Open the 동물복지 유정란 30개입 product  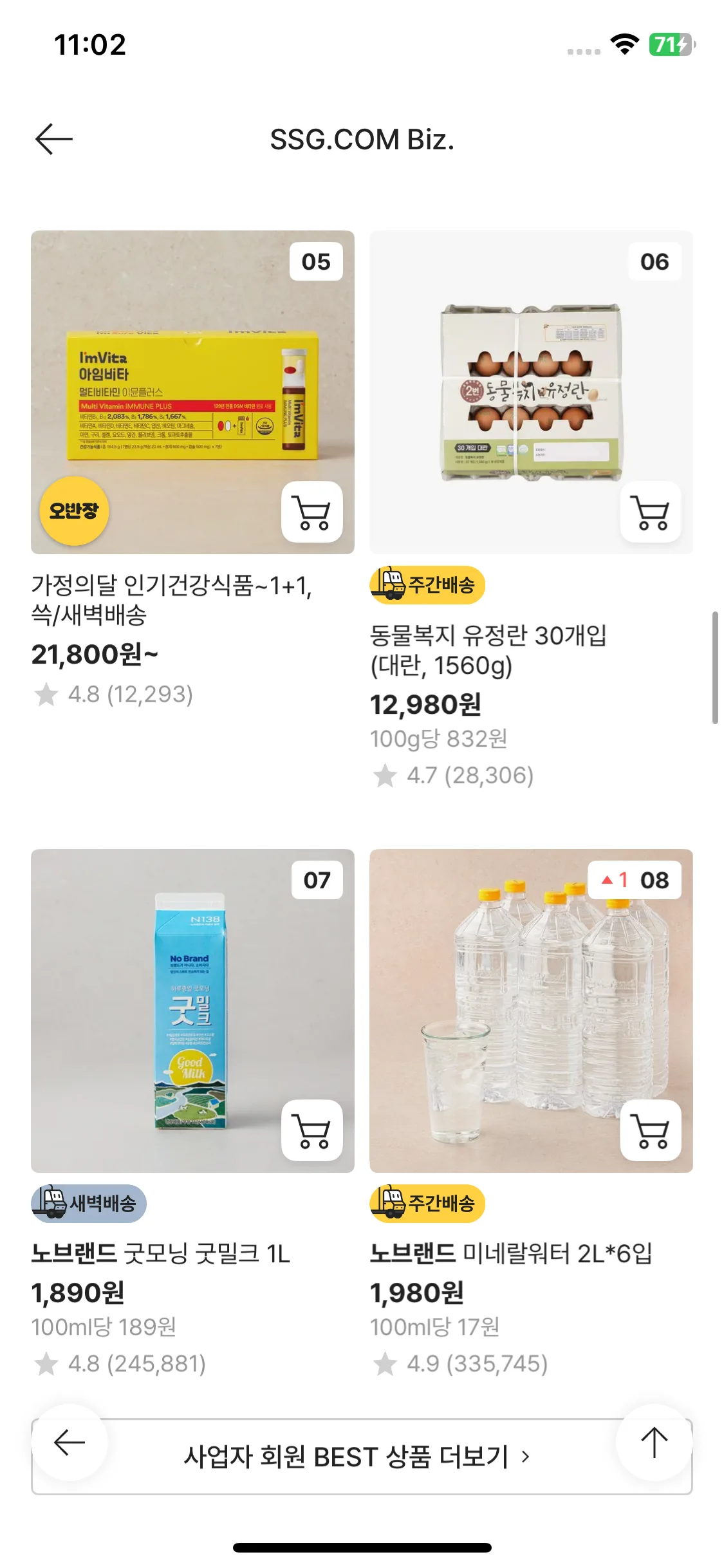click(488, 650)
